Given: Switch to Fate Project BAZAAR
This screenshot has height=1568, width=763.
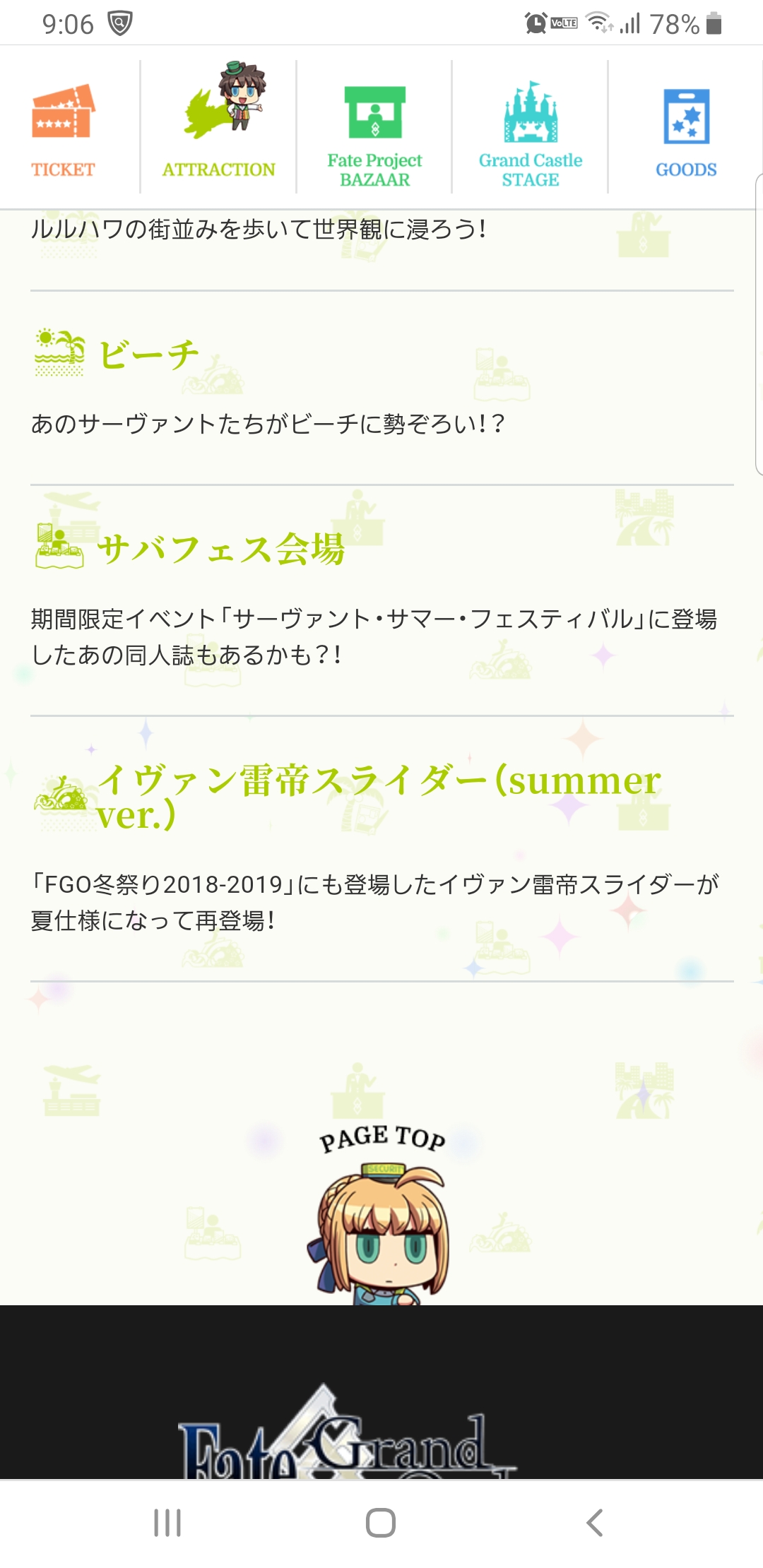Looking at the screenshot, I should (x=374, y=134).
